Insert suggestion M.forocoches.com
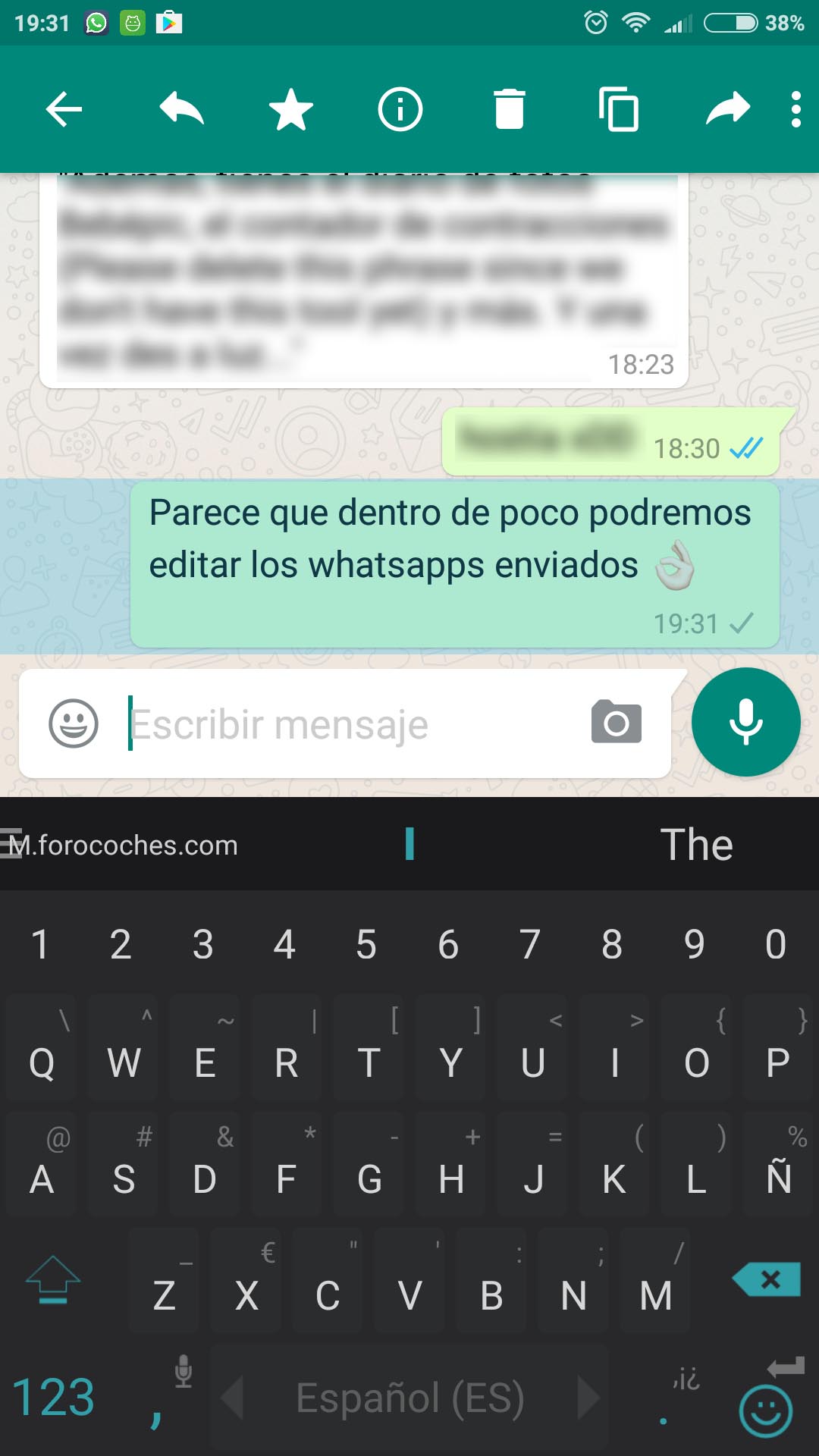Image resolution: width=819 pixels, height=1456 pixels. [121, 845]
